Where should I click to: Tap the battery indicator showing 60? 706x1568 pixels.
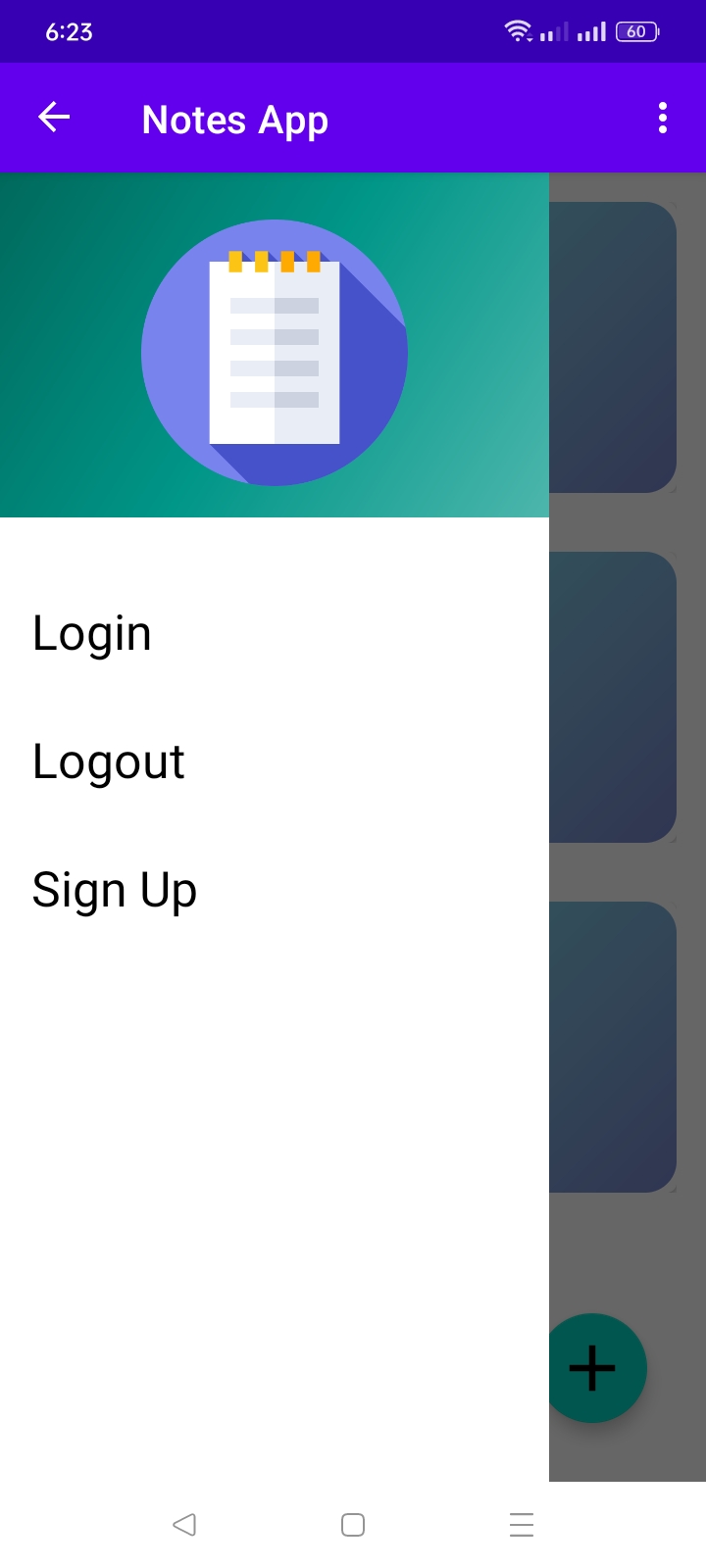tap(634, 30)
